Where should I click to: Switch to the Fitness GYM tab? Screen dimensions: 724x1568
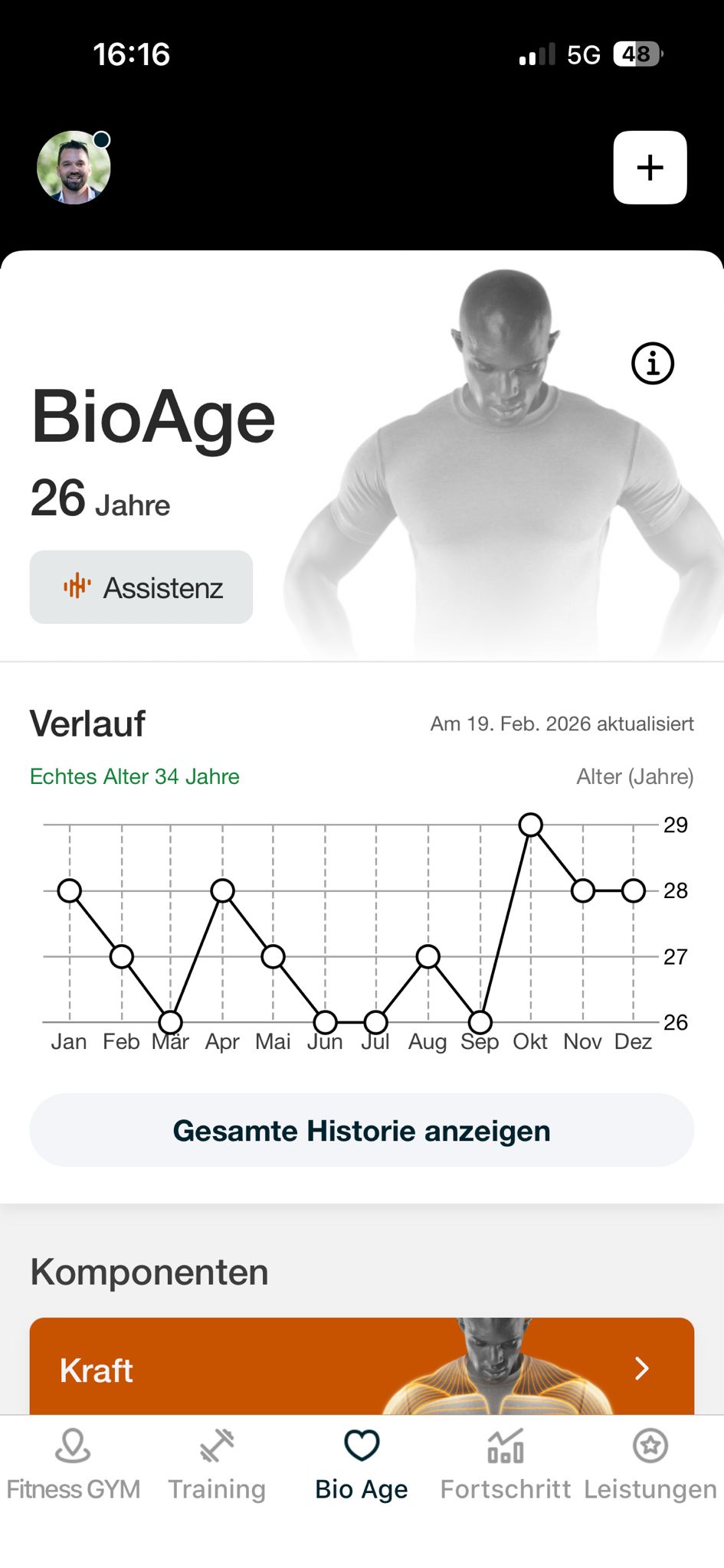[x=73, y=1464]
